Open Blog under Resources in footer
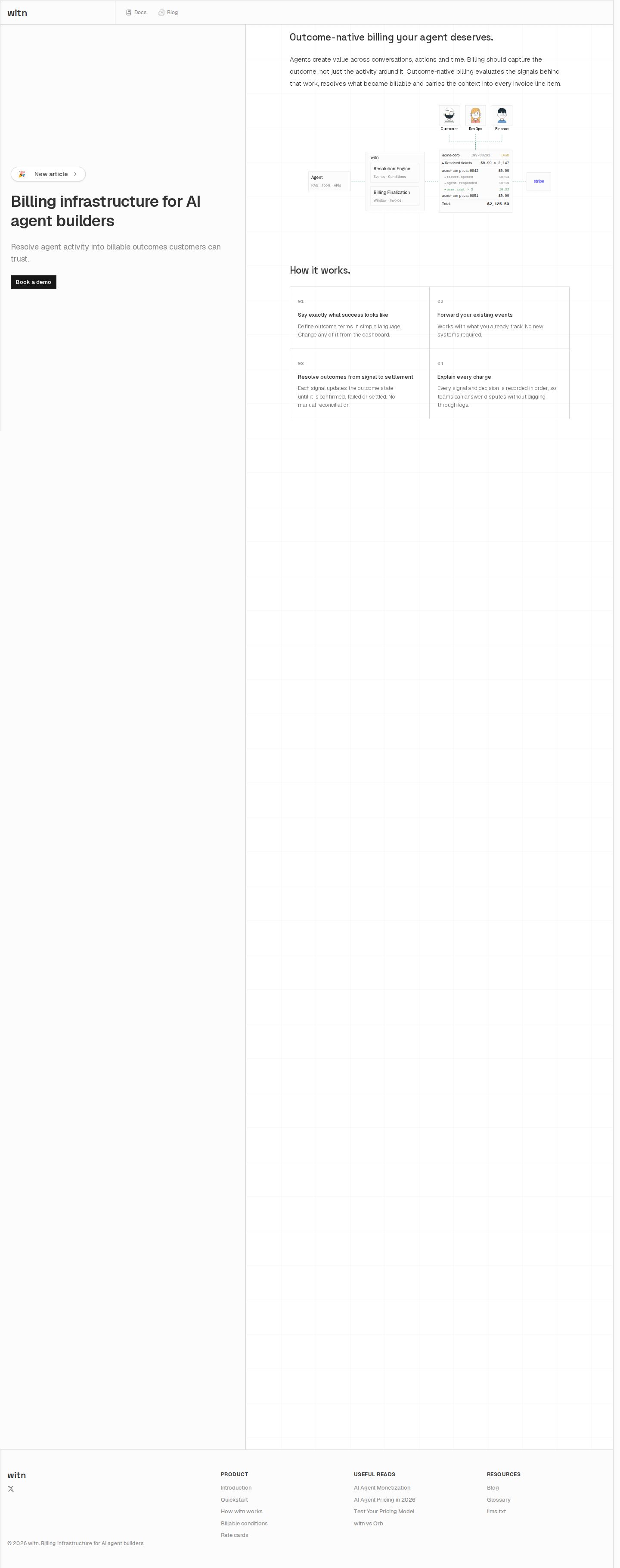620x1568 pixels. (493, 1488)
